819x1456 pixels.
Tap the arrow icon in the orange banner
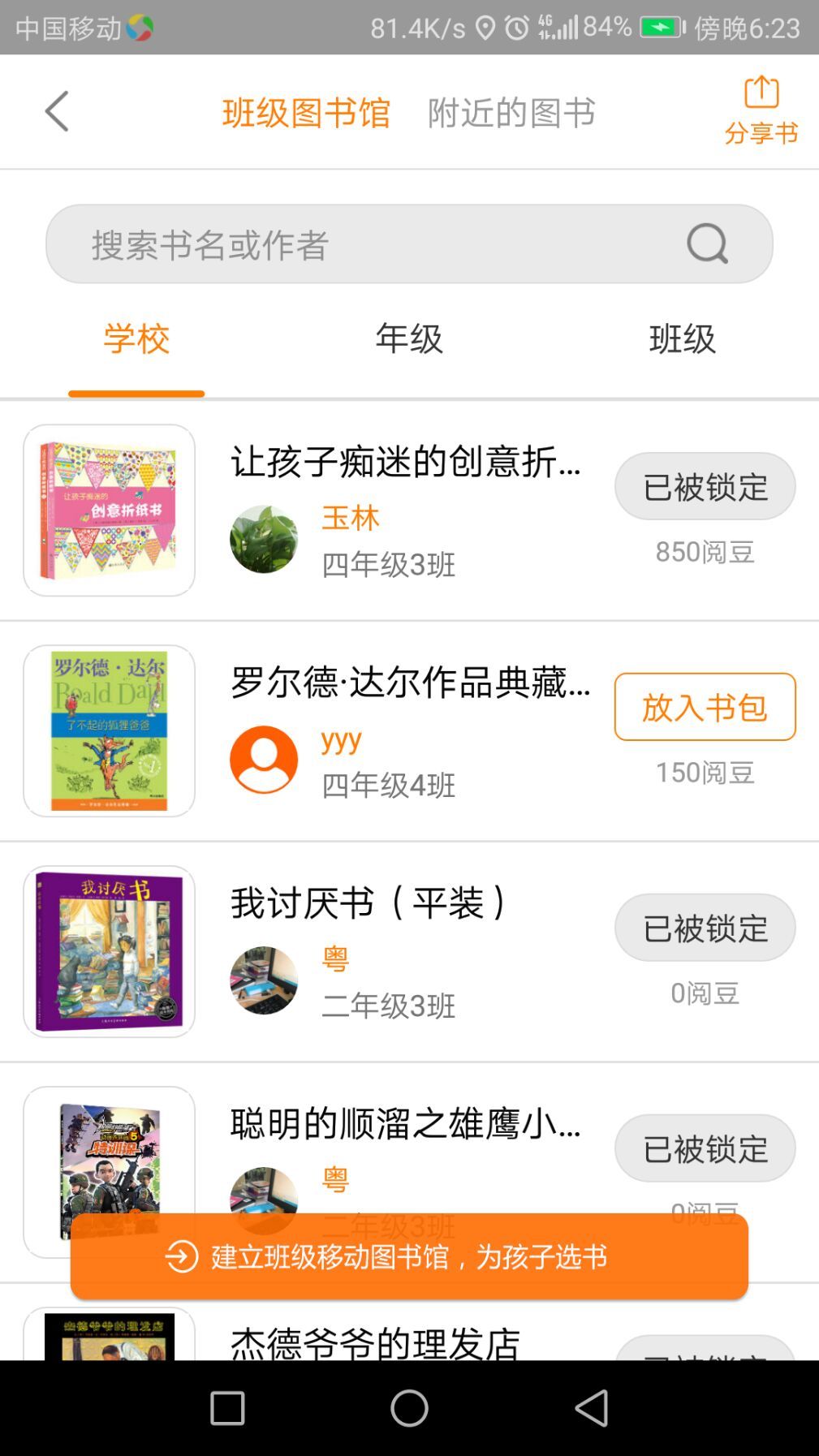(180, 1256)
